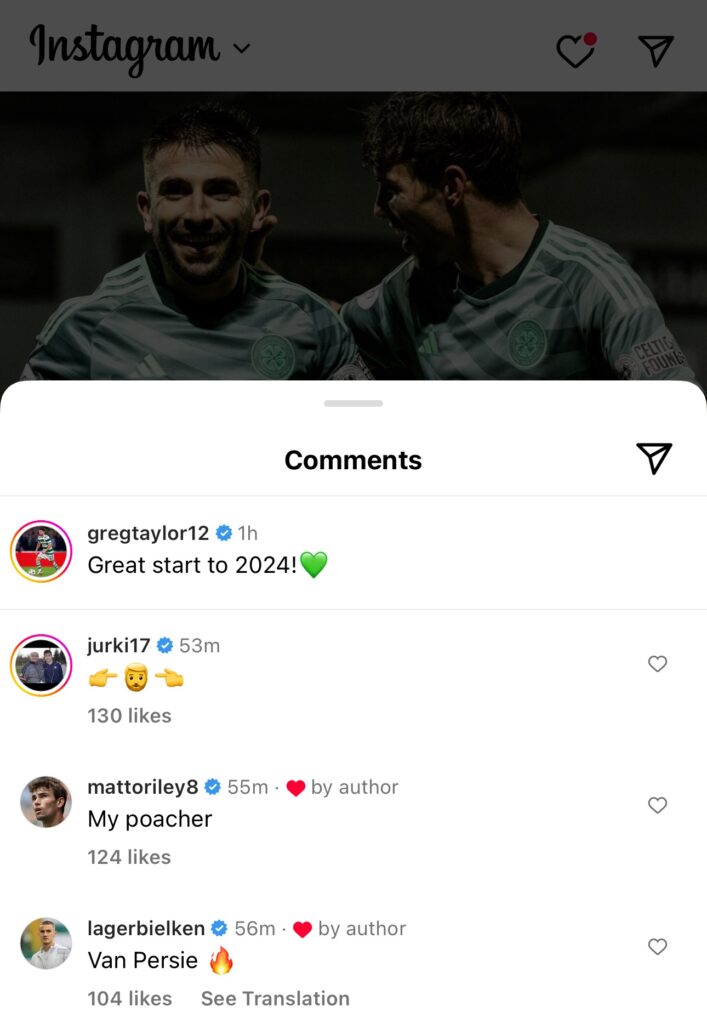View jurki17's profile picture
This screenshot has height=1024, width=707.
click(x=41, y=664)
